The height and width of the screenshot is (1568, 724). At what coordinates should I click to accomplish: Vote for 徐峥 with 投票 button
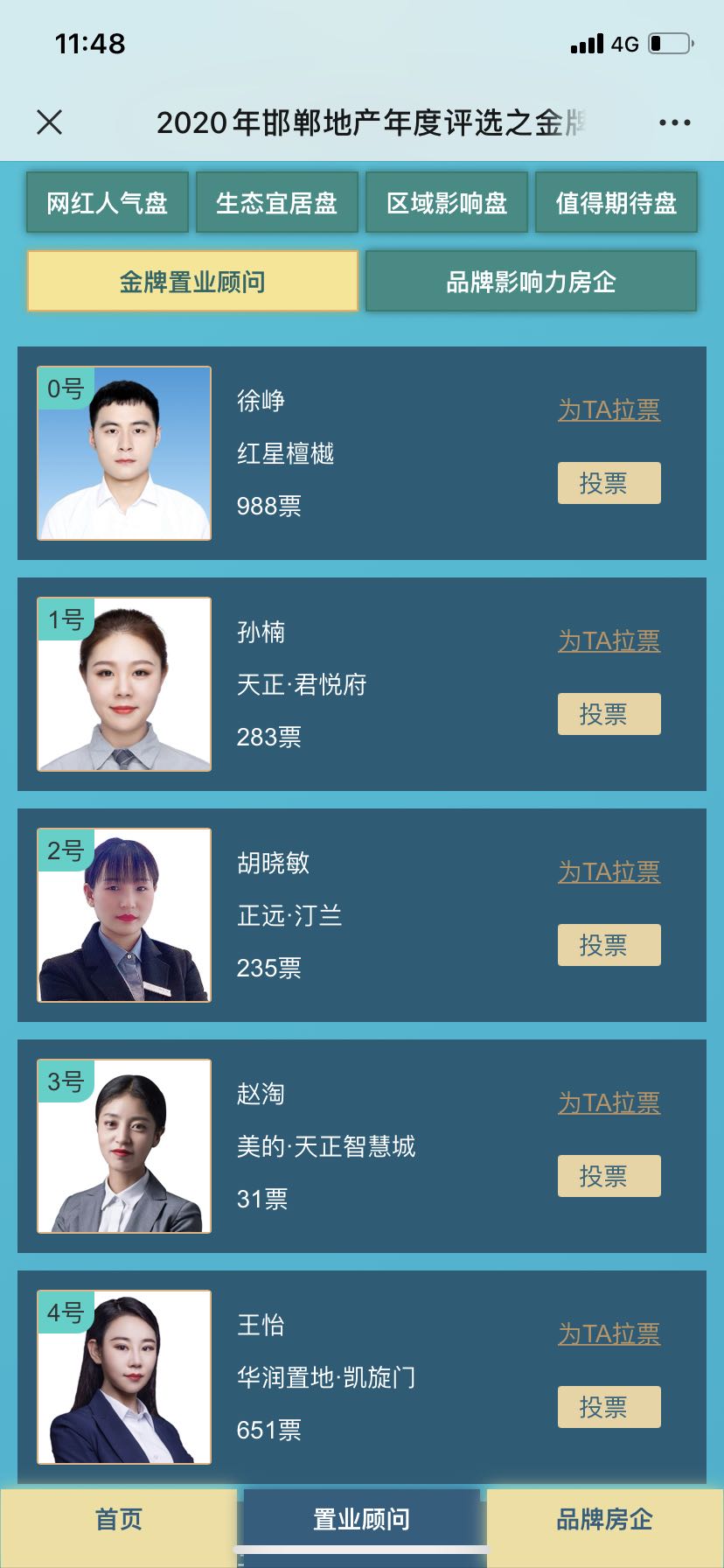[609, 483]
